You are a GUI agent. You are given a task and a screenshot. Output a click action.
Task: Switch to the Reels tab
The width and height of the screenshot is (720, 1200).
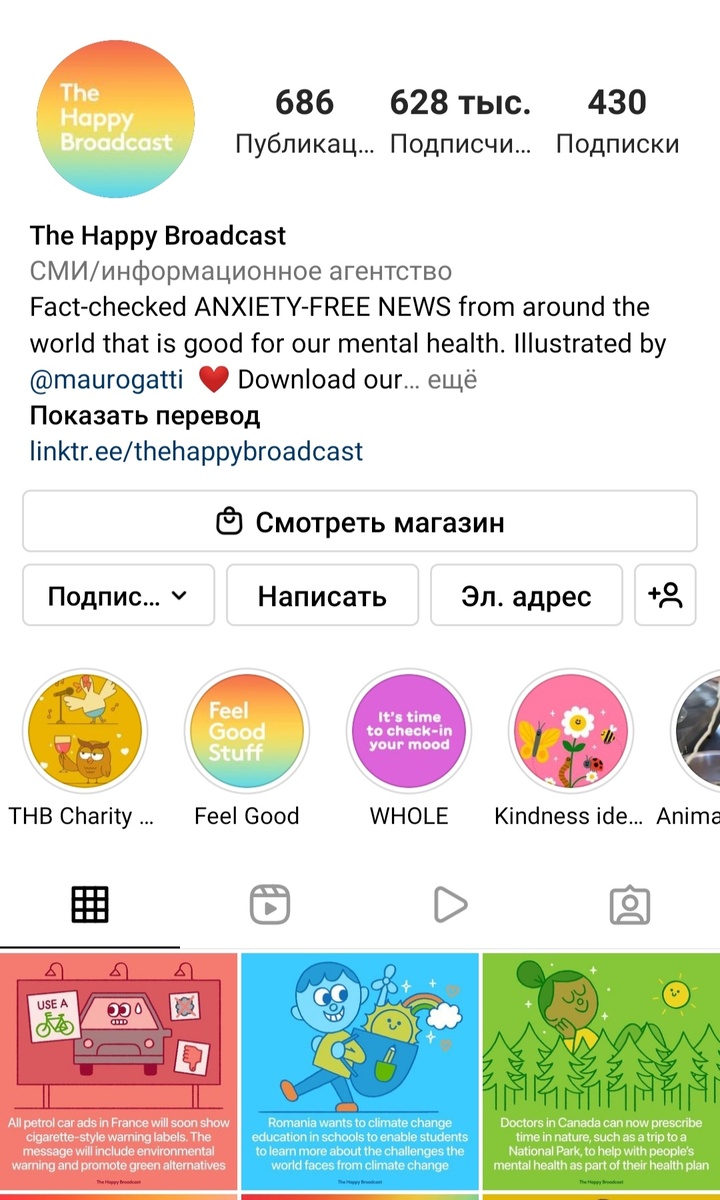[x=270, y=905]
